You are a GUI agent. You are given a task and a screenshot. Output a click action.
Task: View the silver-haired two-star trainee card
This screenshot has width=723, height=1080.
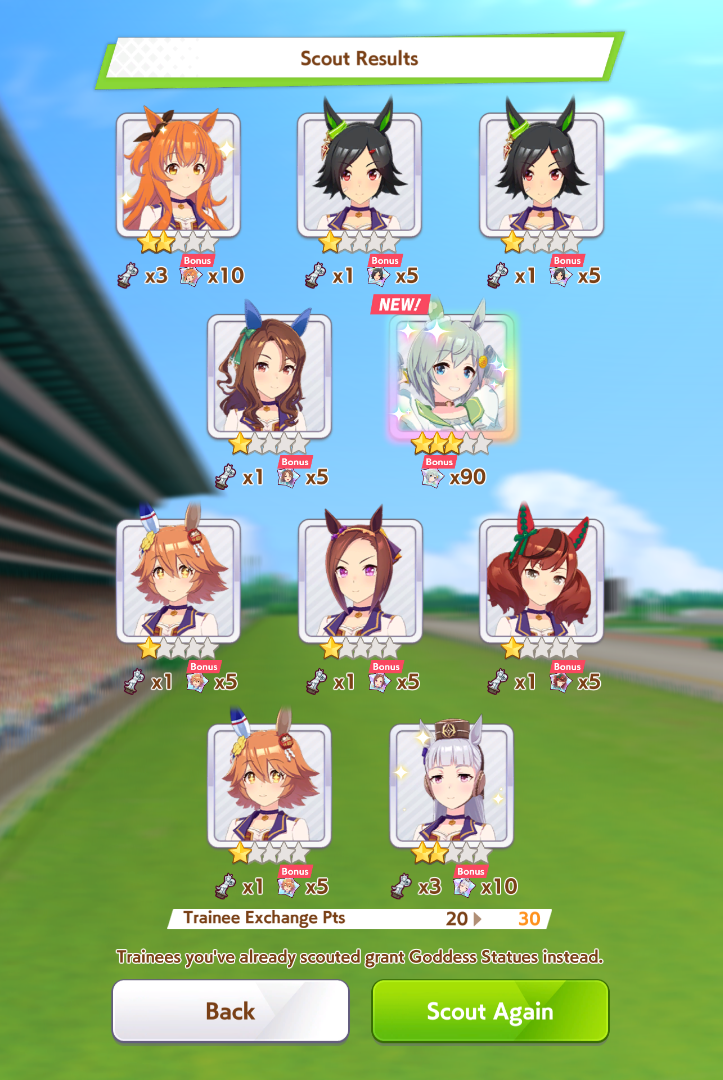pos(451,785)
